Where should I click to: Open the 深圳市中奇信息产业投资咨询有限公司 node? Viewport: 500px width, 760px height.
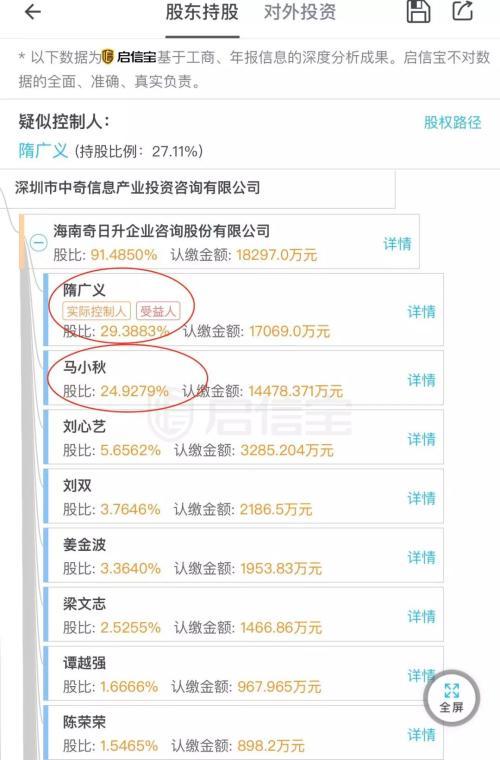pos(138,188)
